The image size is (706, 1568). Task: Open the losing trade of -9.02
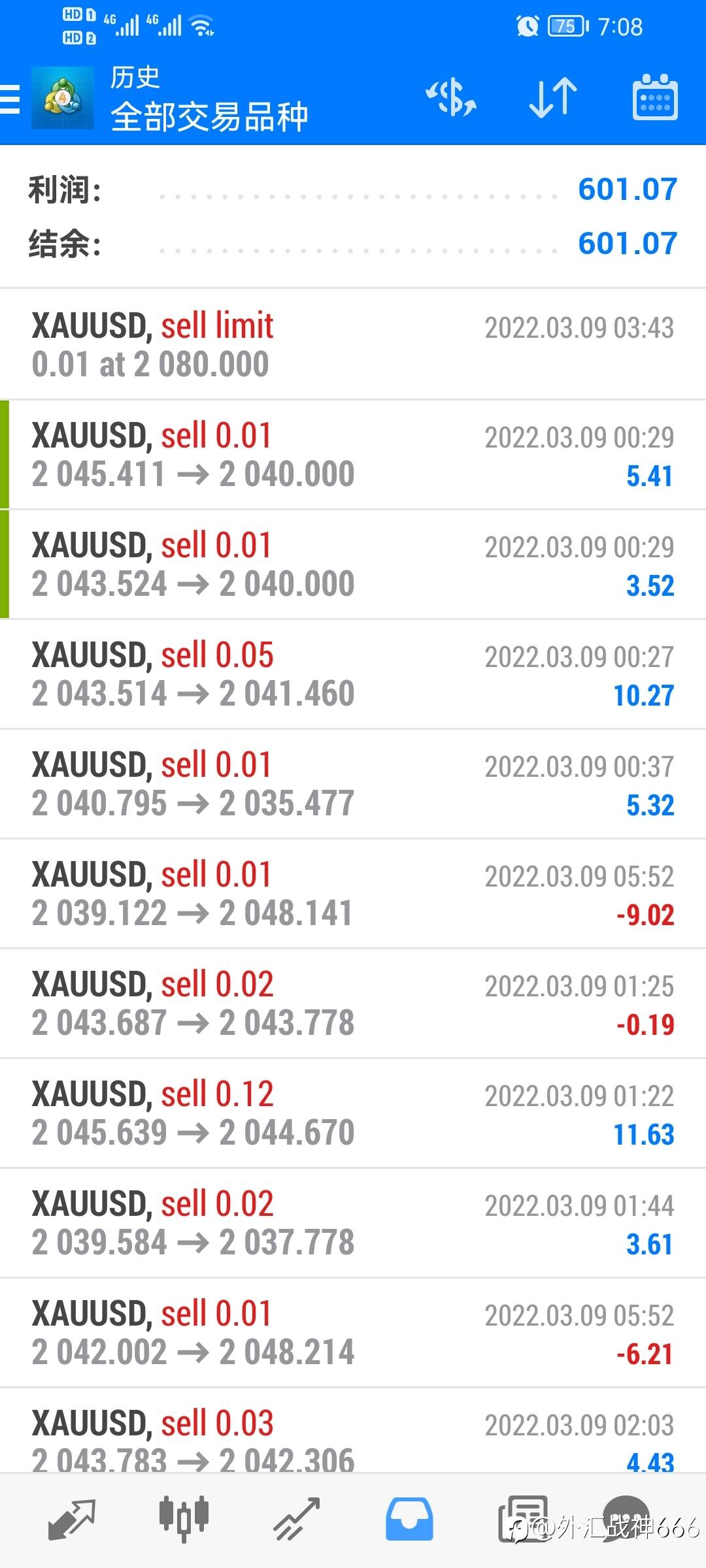[353, 894]
